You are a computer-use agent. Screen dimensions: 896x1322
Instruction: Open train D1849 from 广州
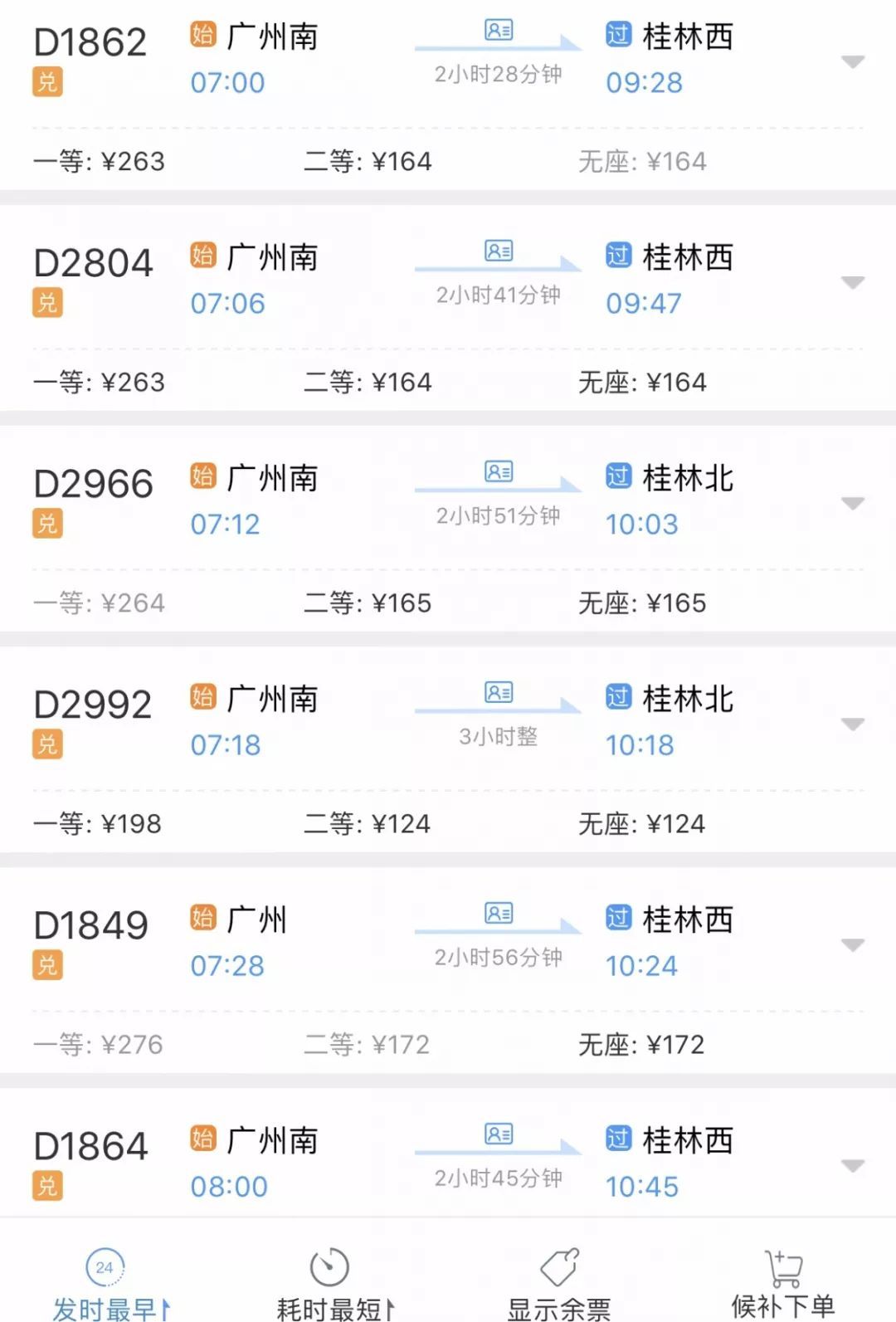(91, 926)
